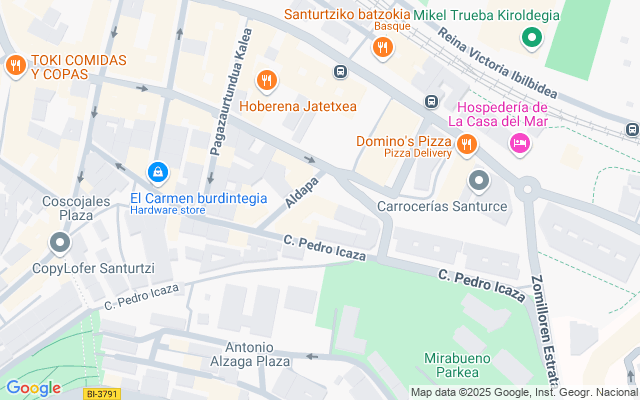This screenshot has width=640, height=400.
Task: Open the TOKI COMIDAS Y COPAS restaurant pin
Action: click(16, 66)
